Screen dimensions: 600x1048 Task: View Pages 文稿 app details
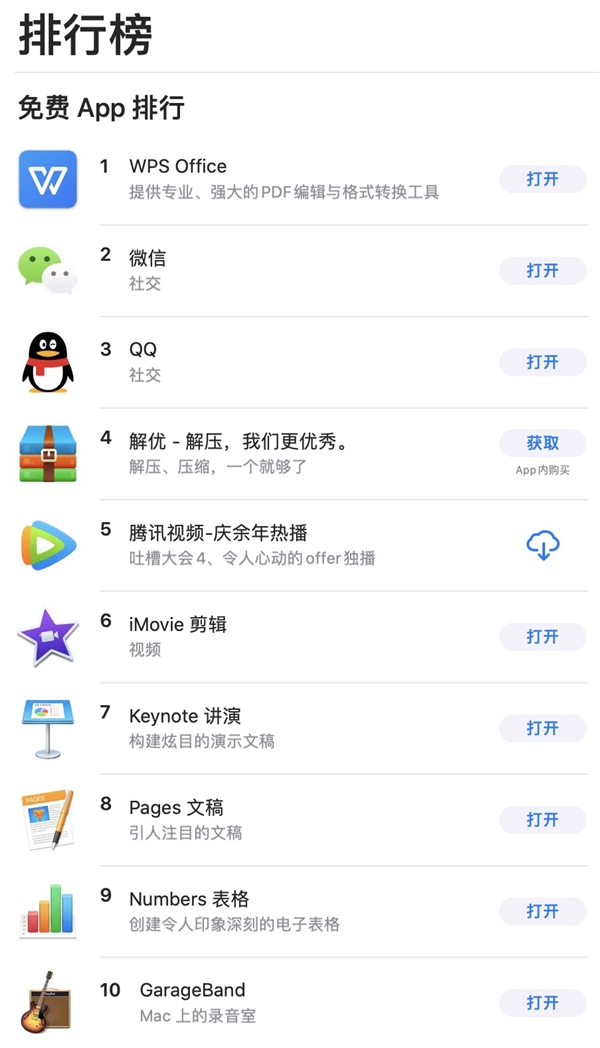(x=176, y=807)
